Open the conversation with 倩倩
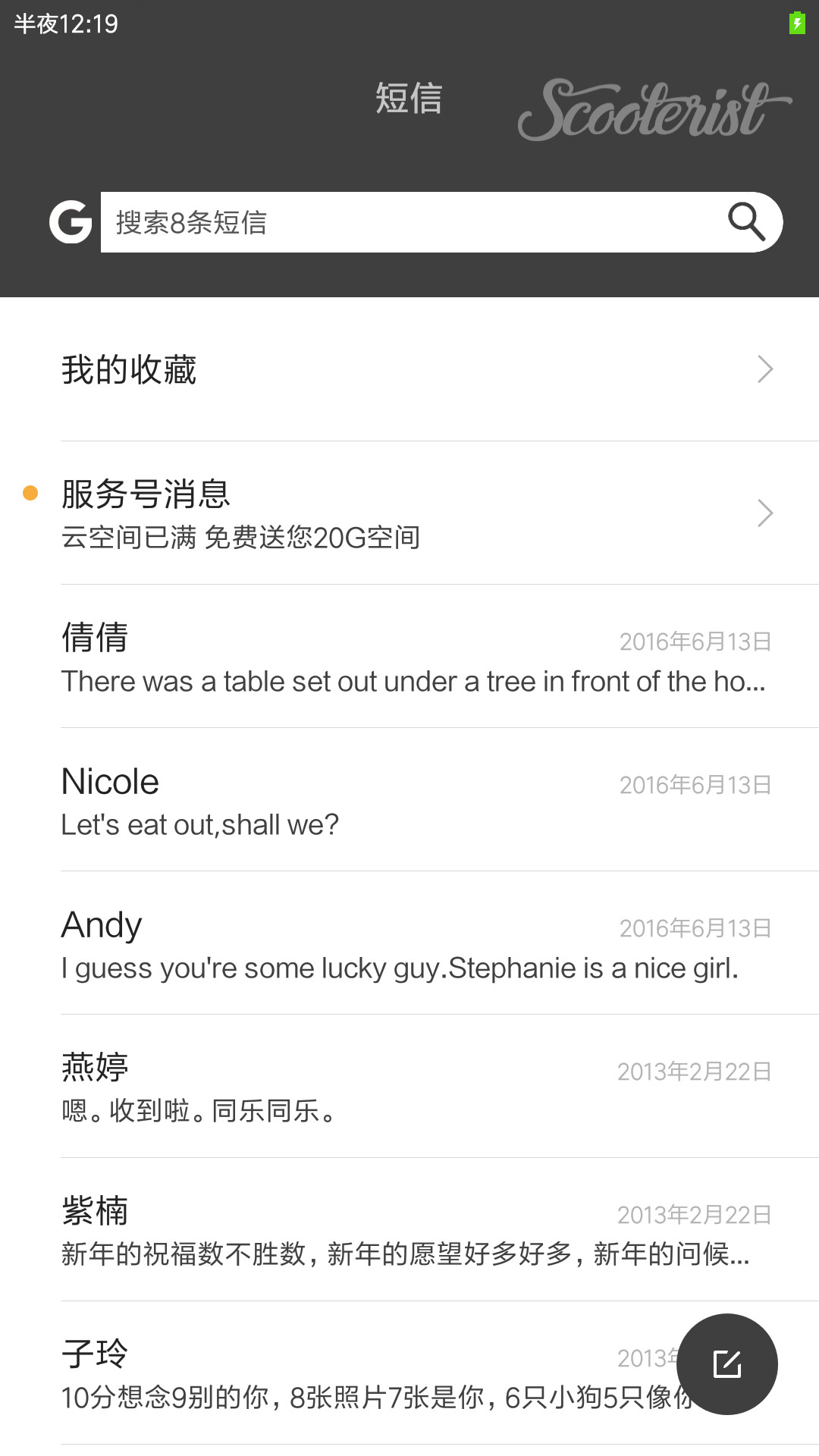 click(409, 657)
